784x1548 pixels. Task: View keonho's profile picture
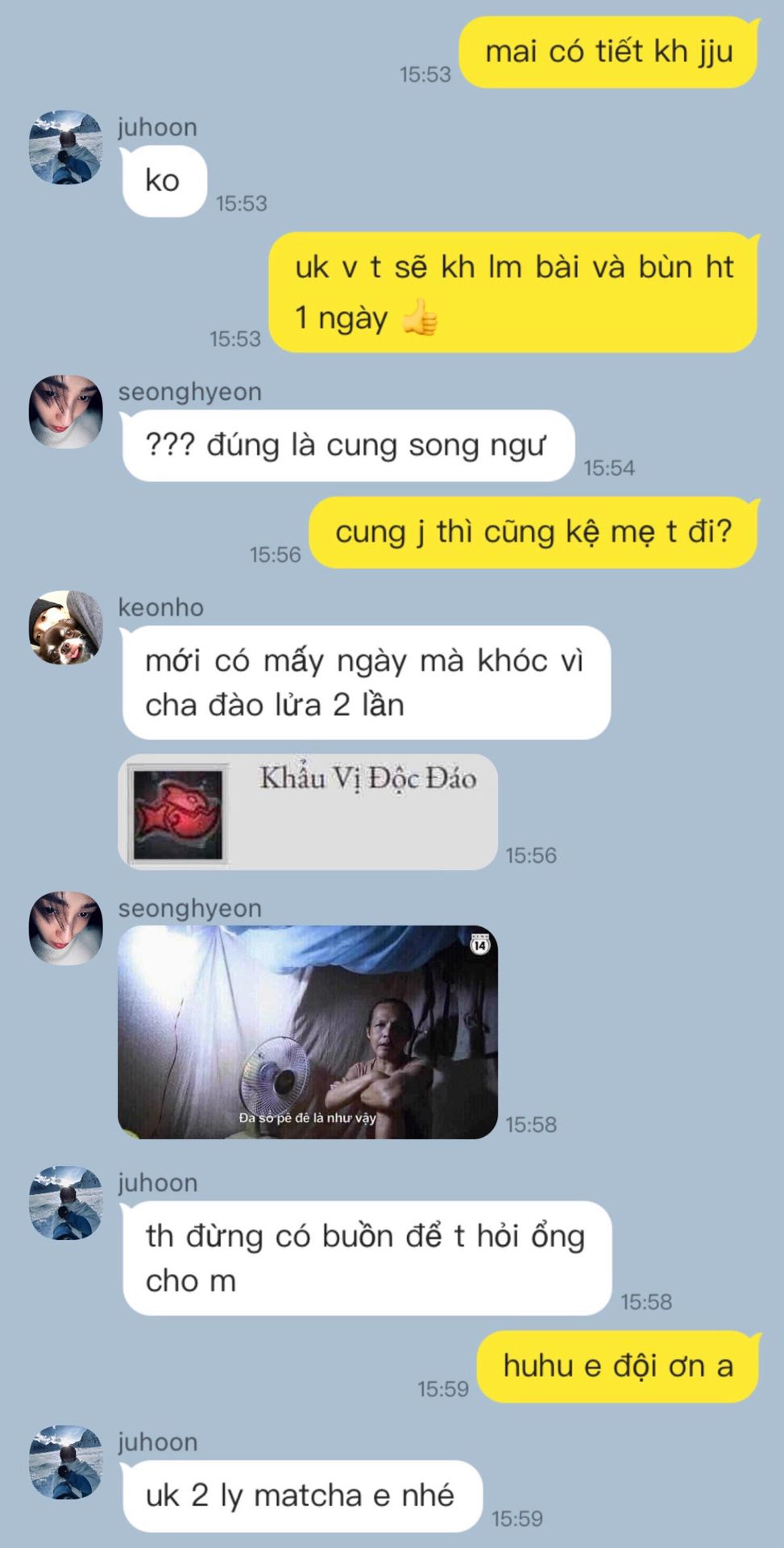pos(66,627)
